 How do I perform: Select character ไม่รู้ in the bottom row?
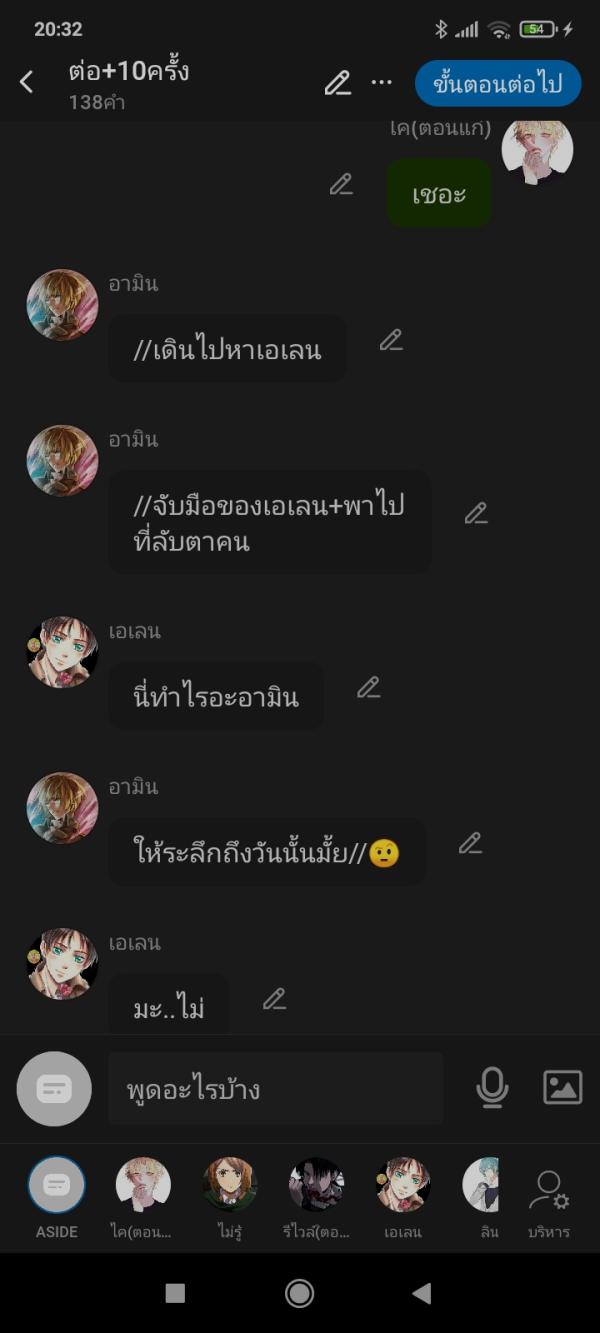tap(230, 1195)
